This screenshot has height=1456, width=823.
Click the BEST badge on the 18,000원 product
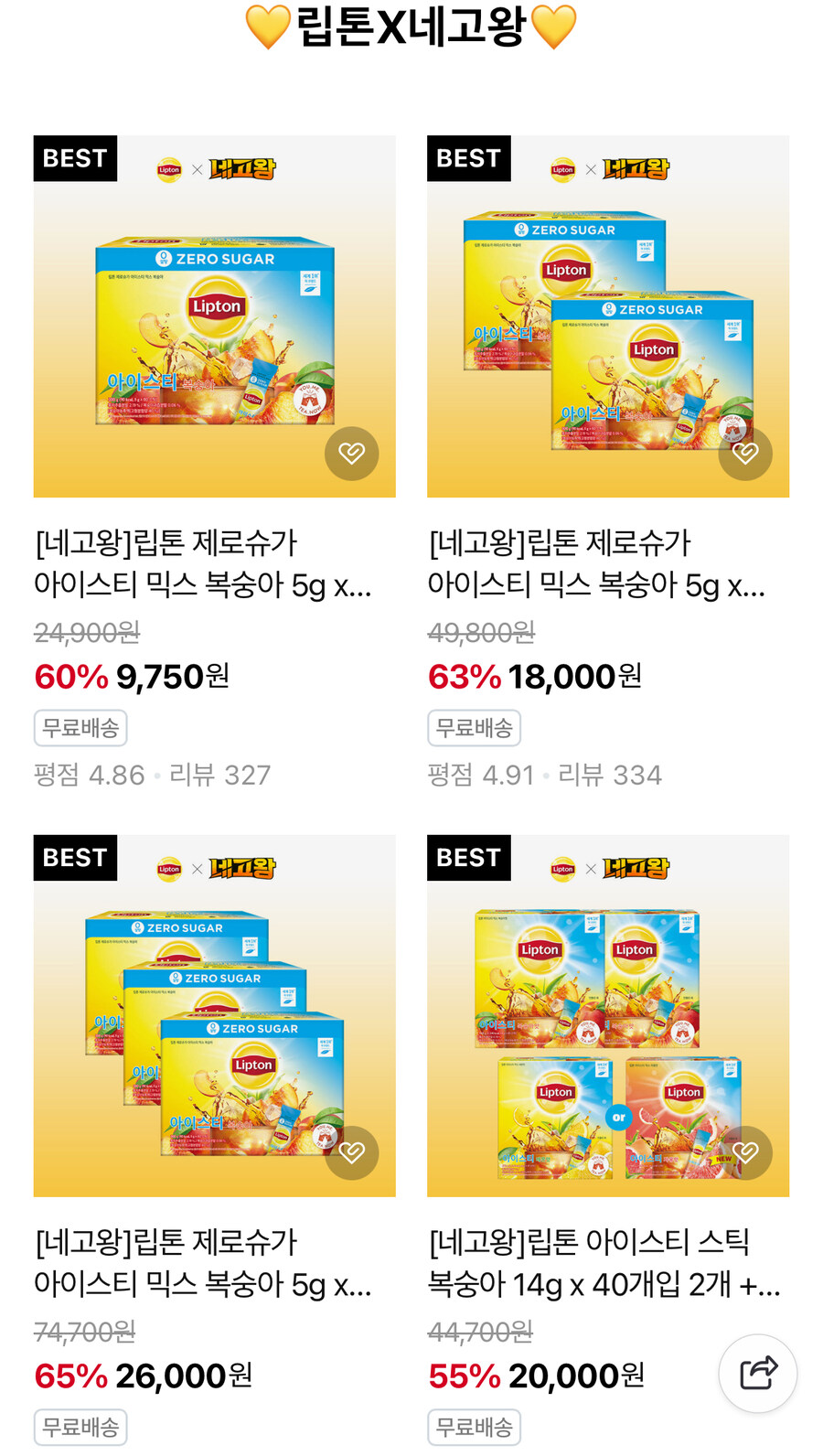pos(468,158)
